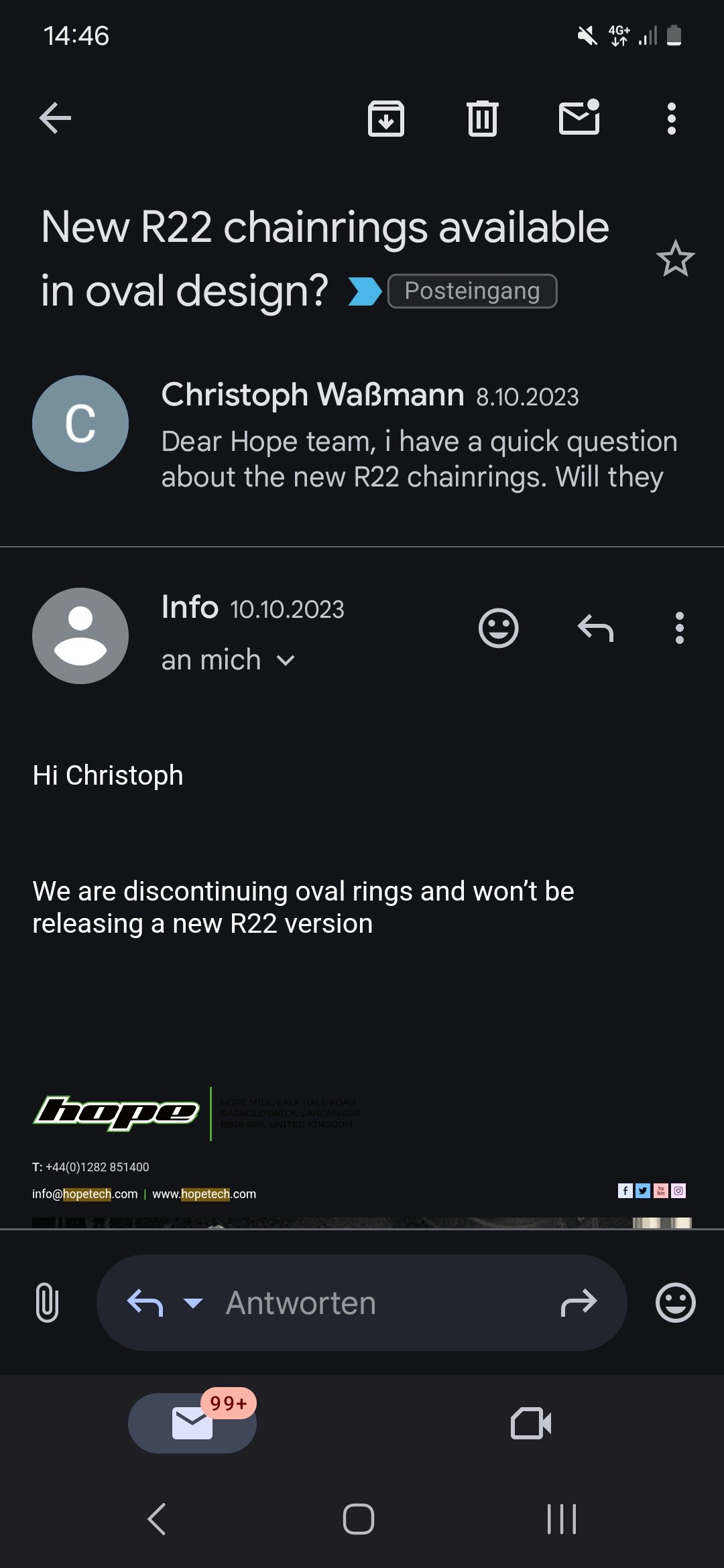Open the system recent apps view
The image size is (724, 1568).
[562, 1519]
